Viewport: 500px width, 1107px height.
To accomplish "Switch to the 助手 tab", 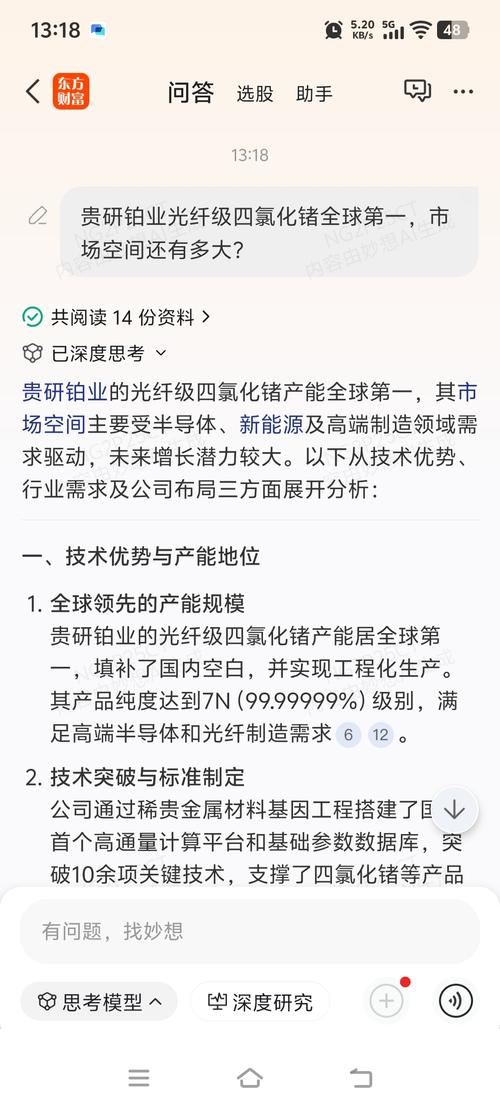I will [314, 93].
